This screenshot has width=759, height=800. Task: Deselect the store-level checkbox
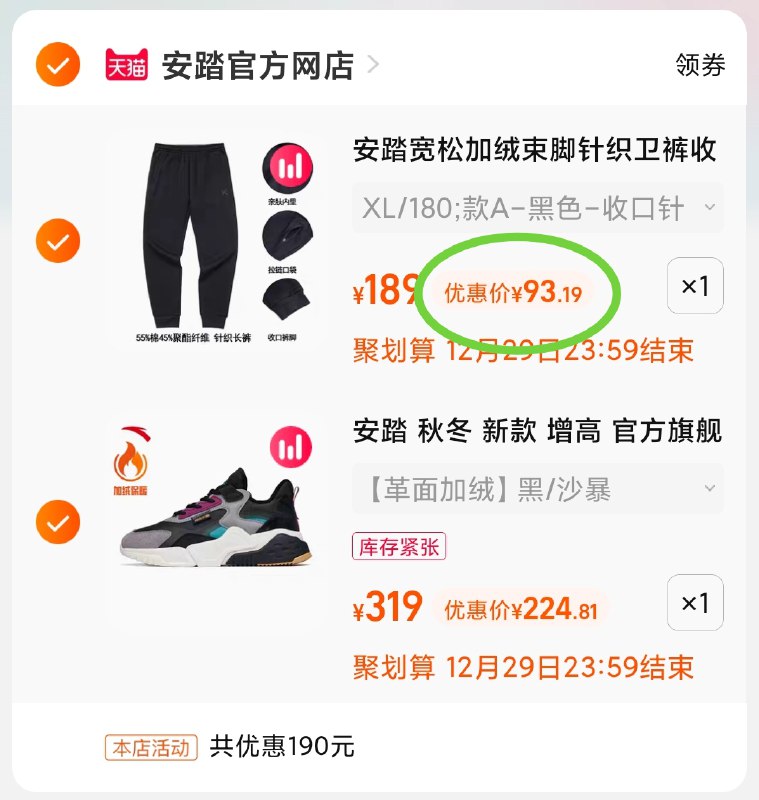tap(57, 64)
